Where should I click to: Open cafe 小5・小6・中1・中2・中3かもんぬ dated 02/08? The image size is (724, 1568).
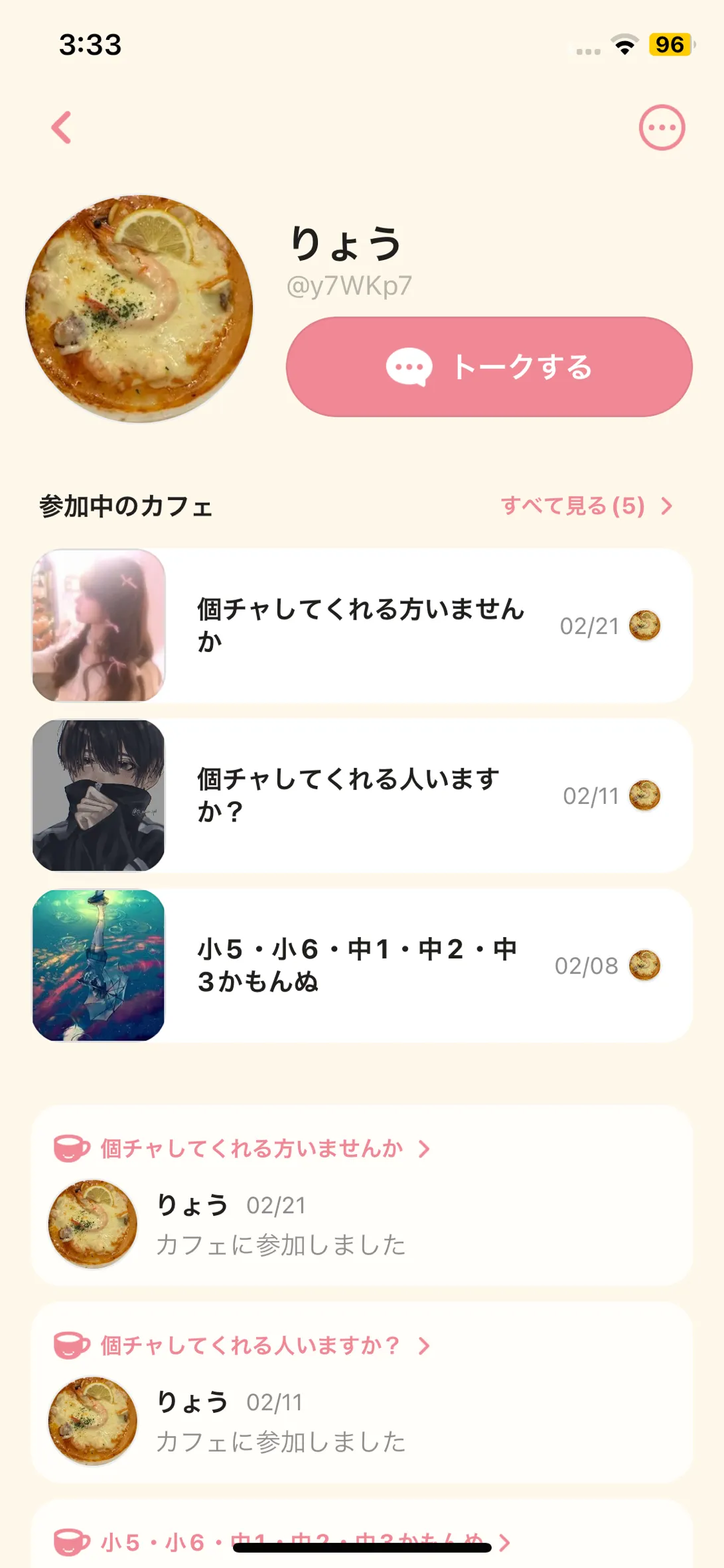tap(362, 965)
